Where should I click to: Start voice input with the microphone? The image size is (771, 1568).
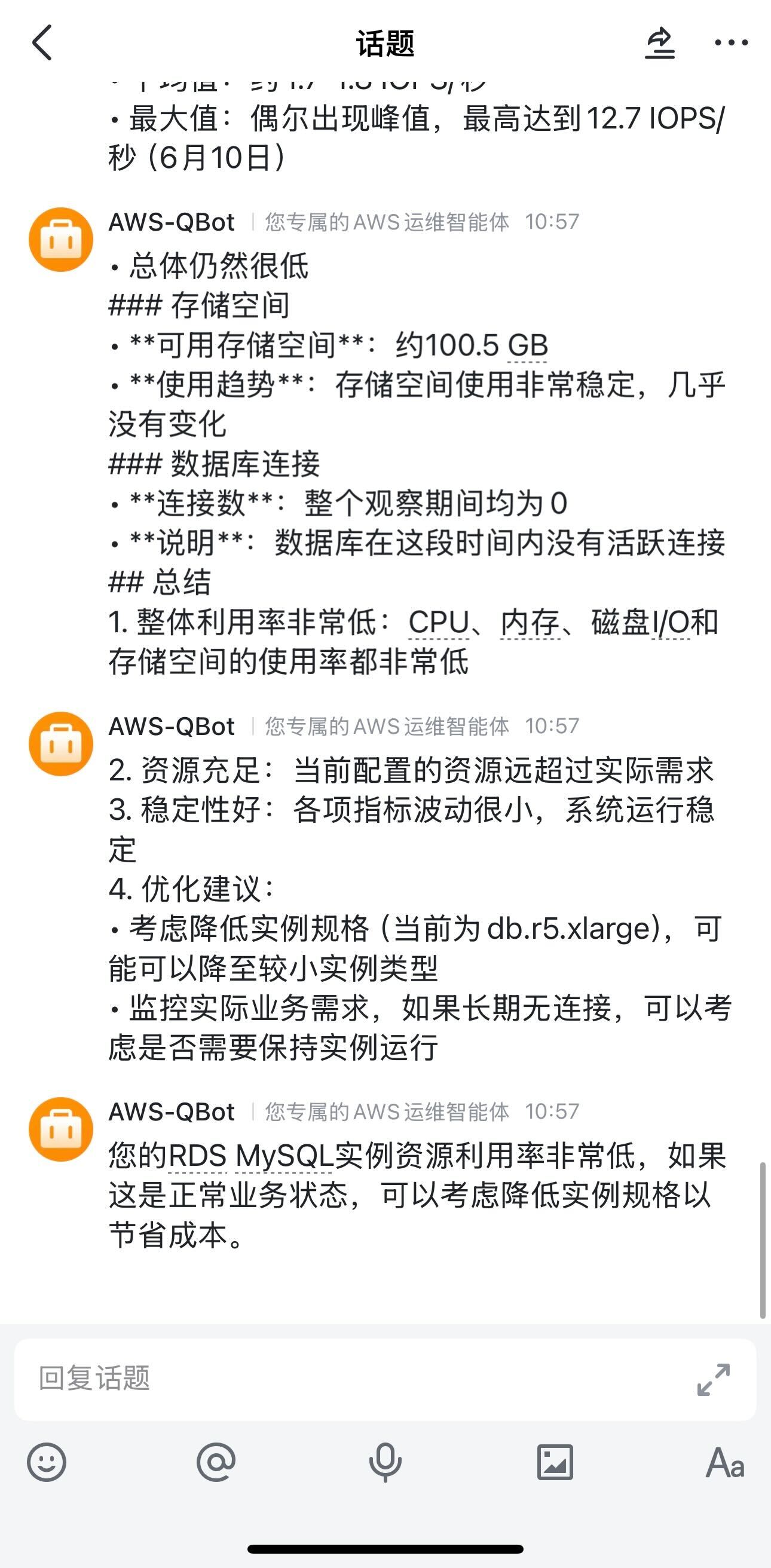385,1463
